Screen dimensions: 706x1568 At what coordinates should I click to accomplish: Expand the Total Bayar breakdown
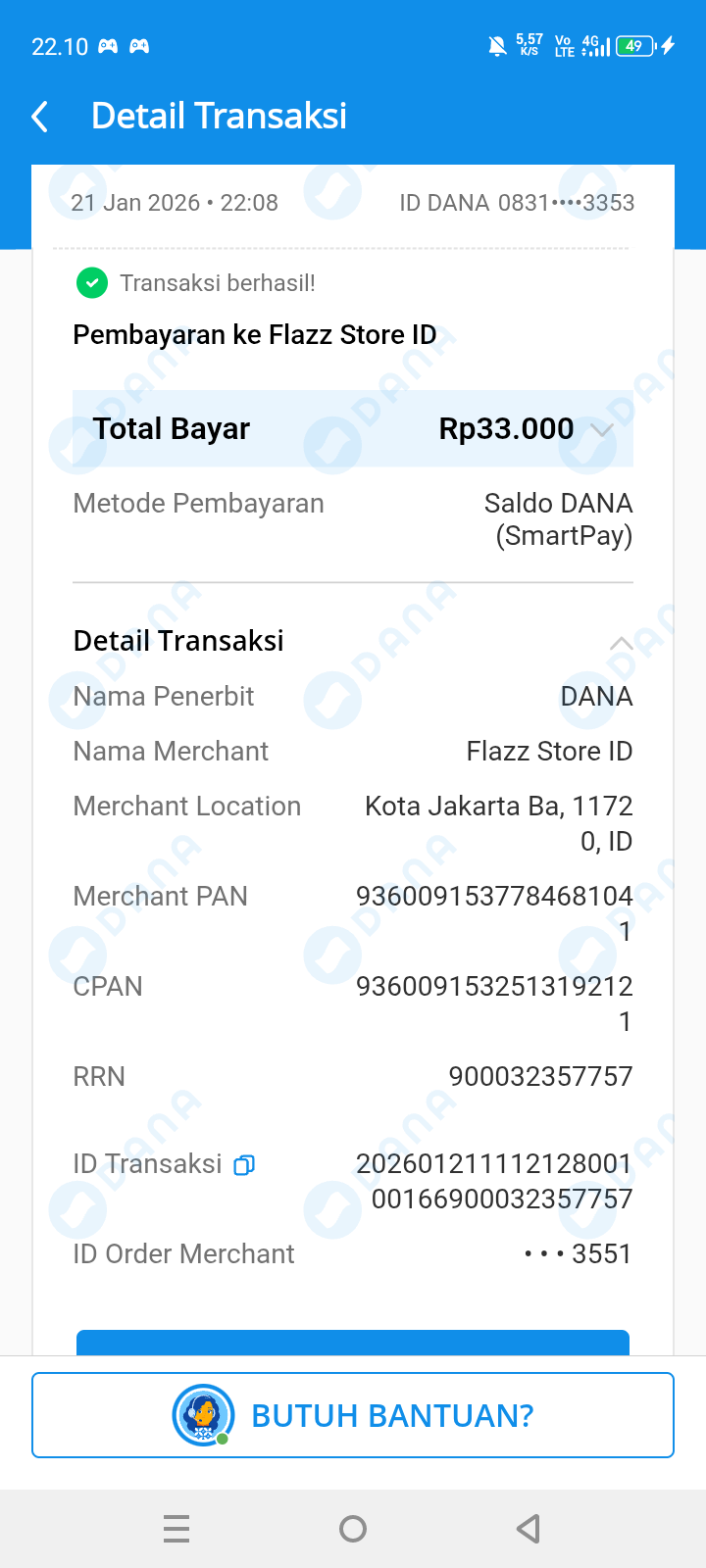[x=602, y=429]
